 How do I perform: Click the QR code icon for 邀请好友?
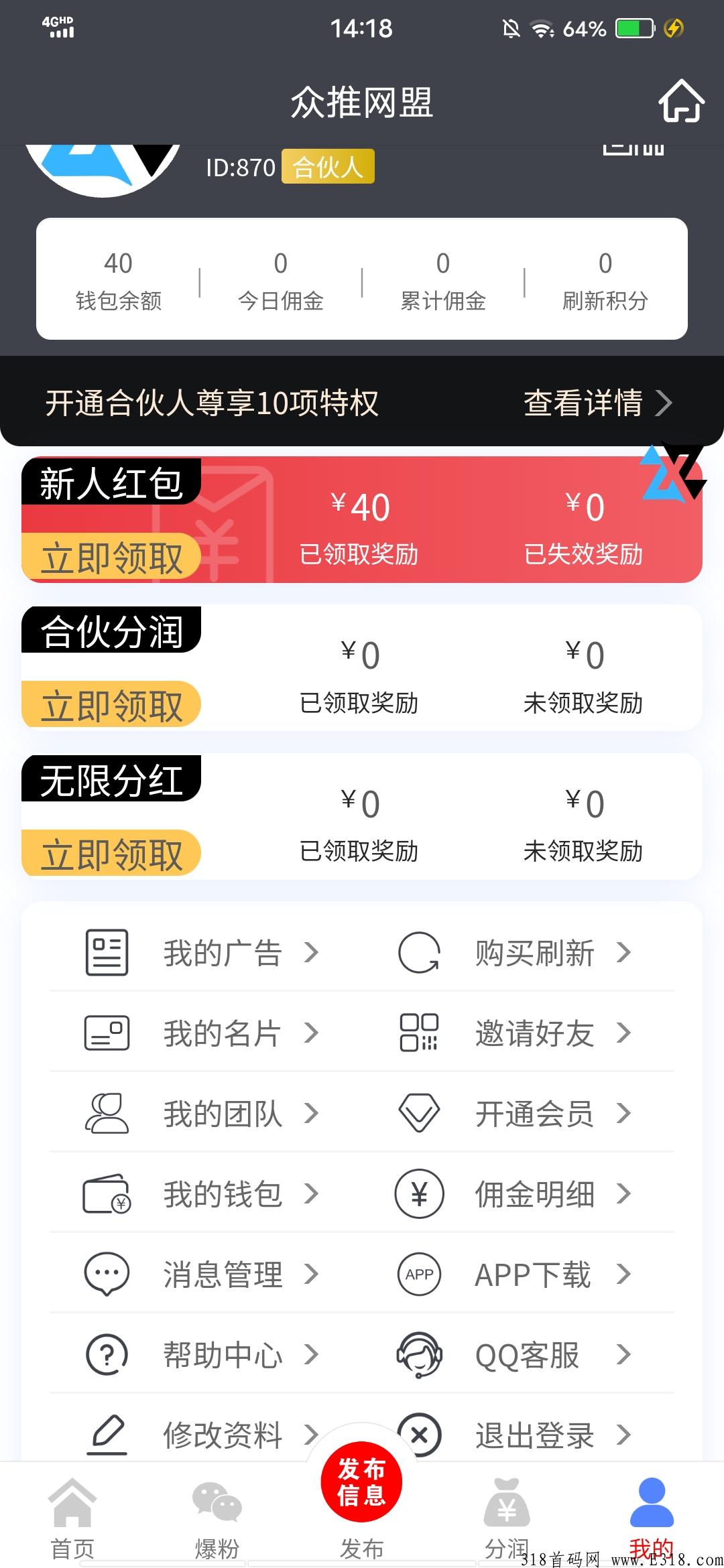418,1033
